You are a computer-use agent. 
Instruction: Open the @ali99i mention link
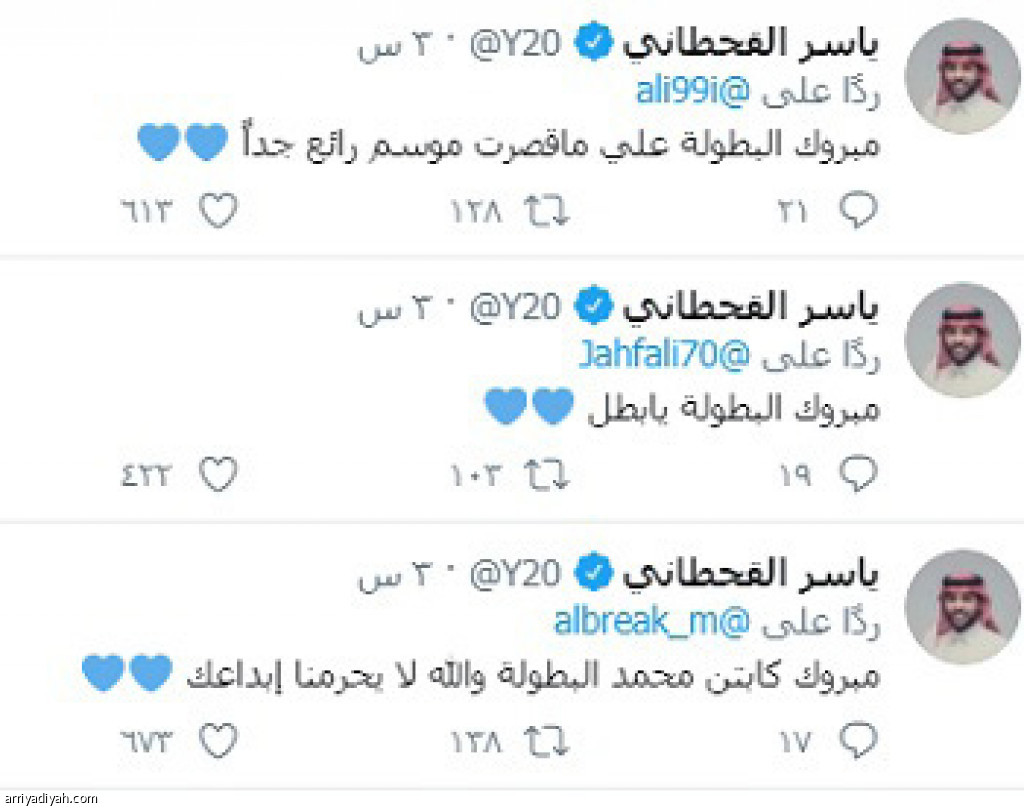[691, 93]
